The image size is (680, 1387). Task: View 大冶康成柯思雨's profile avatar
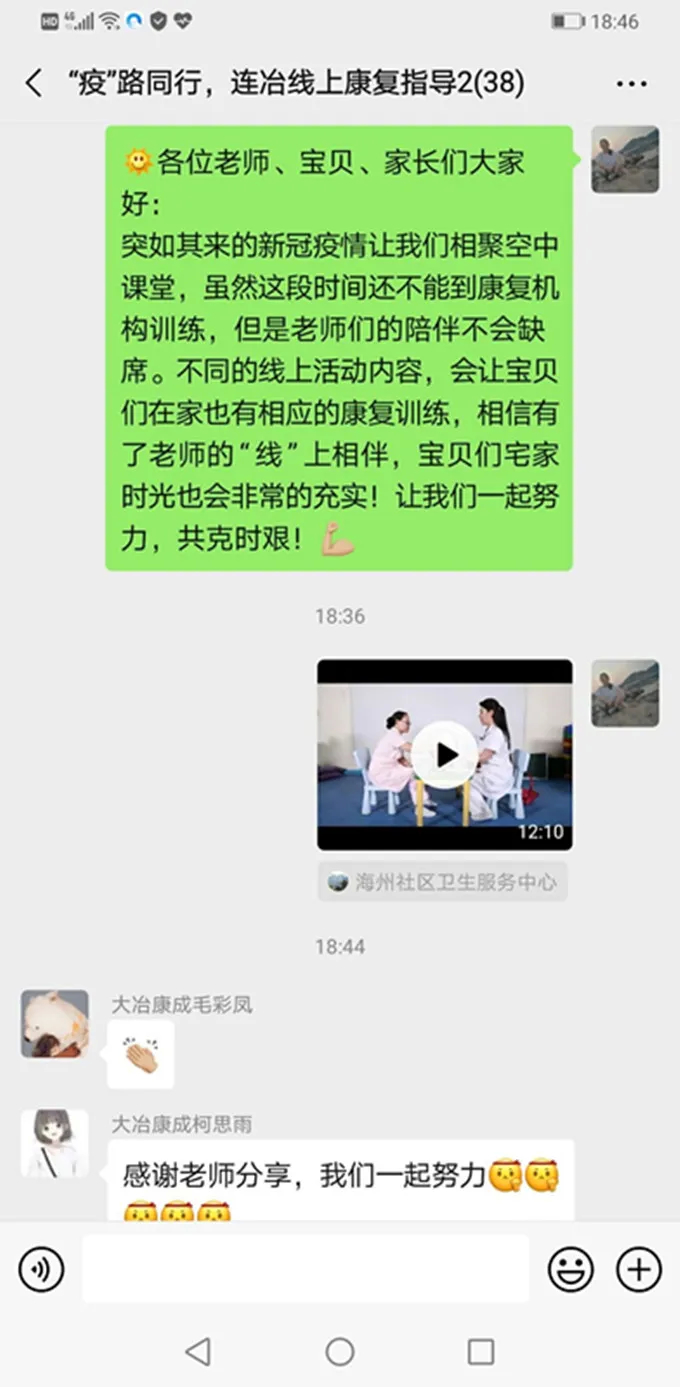point(55,1143)
